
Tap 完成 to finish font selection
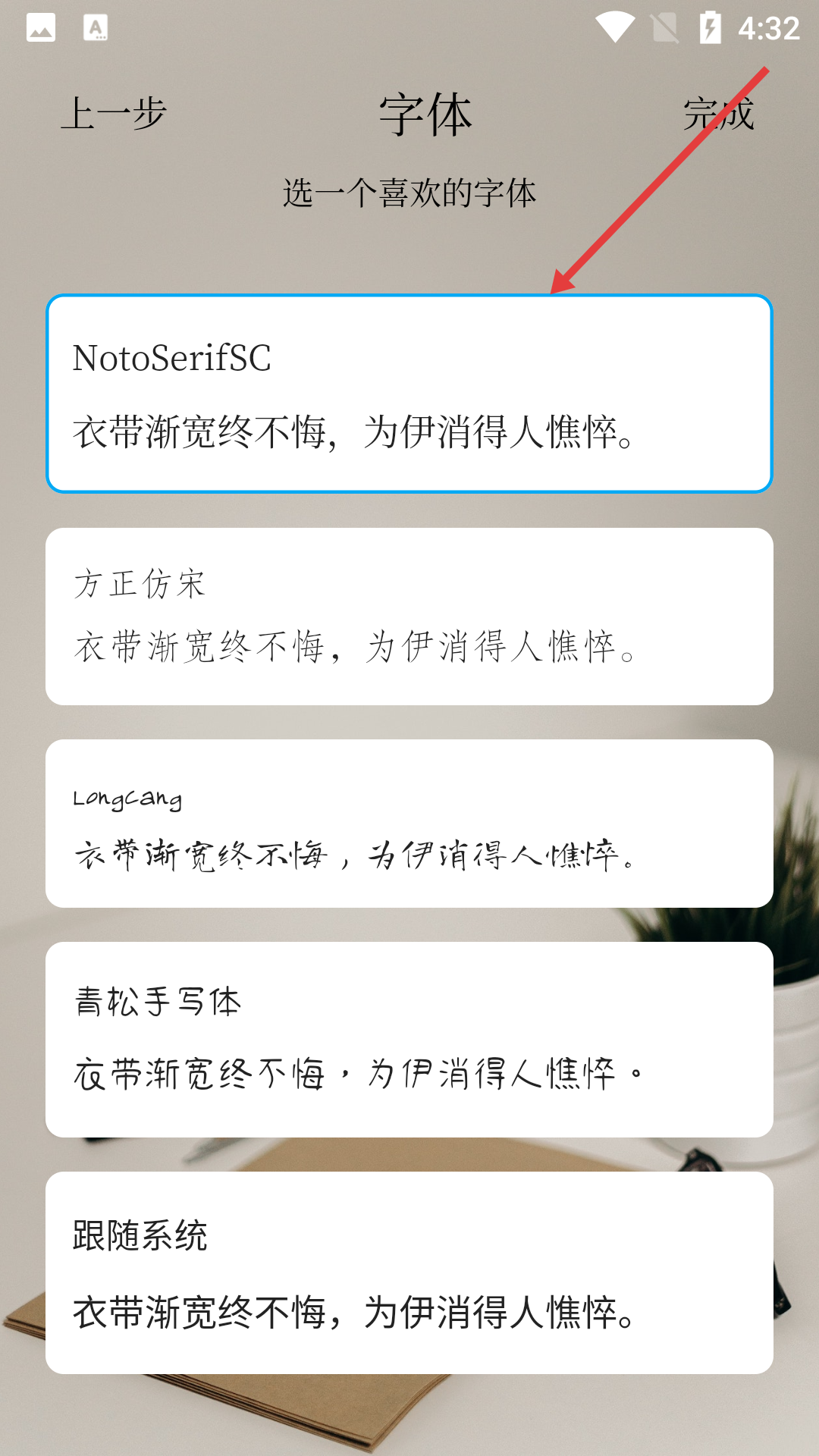click(718, 114)
